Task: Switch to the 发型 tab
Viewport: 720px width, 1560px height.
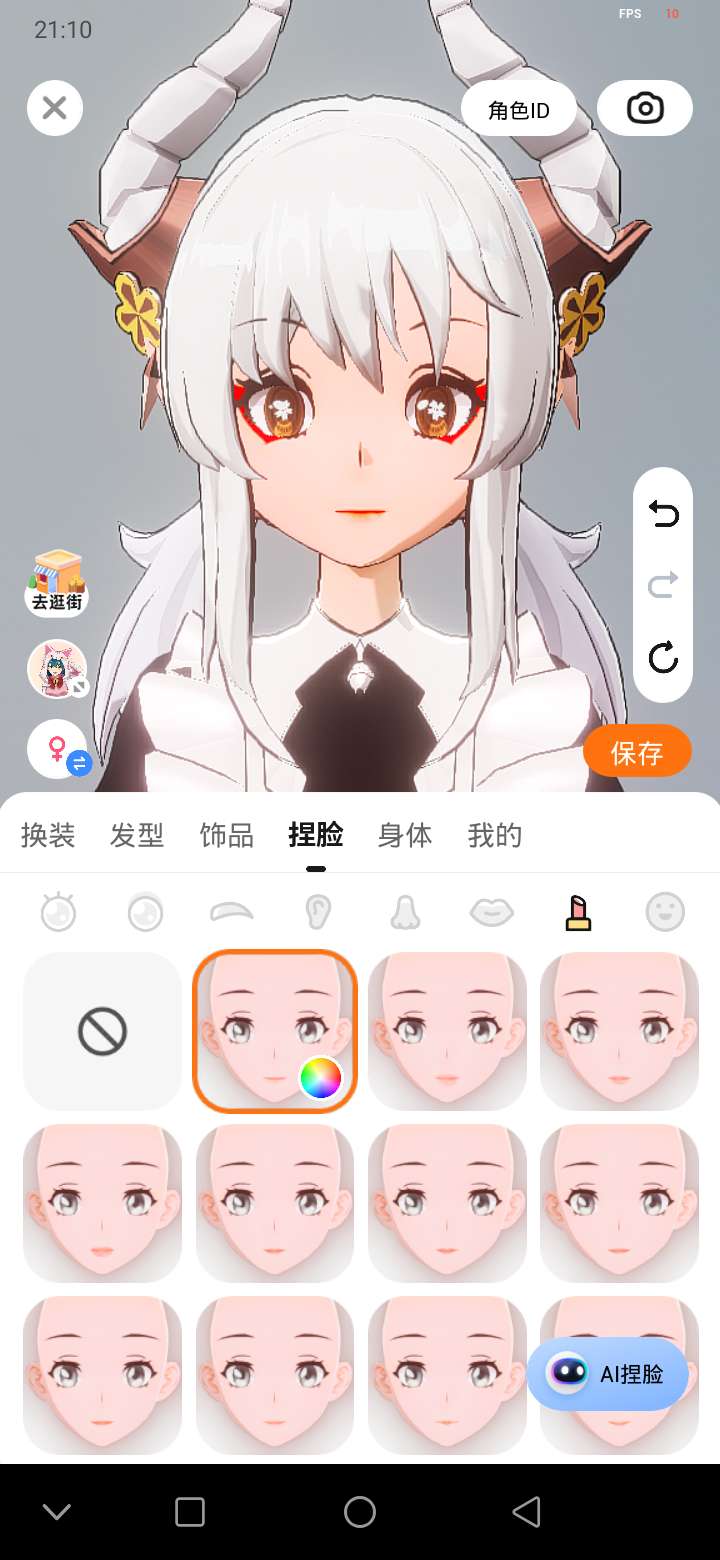Action: tap(137, 835)
